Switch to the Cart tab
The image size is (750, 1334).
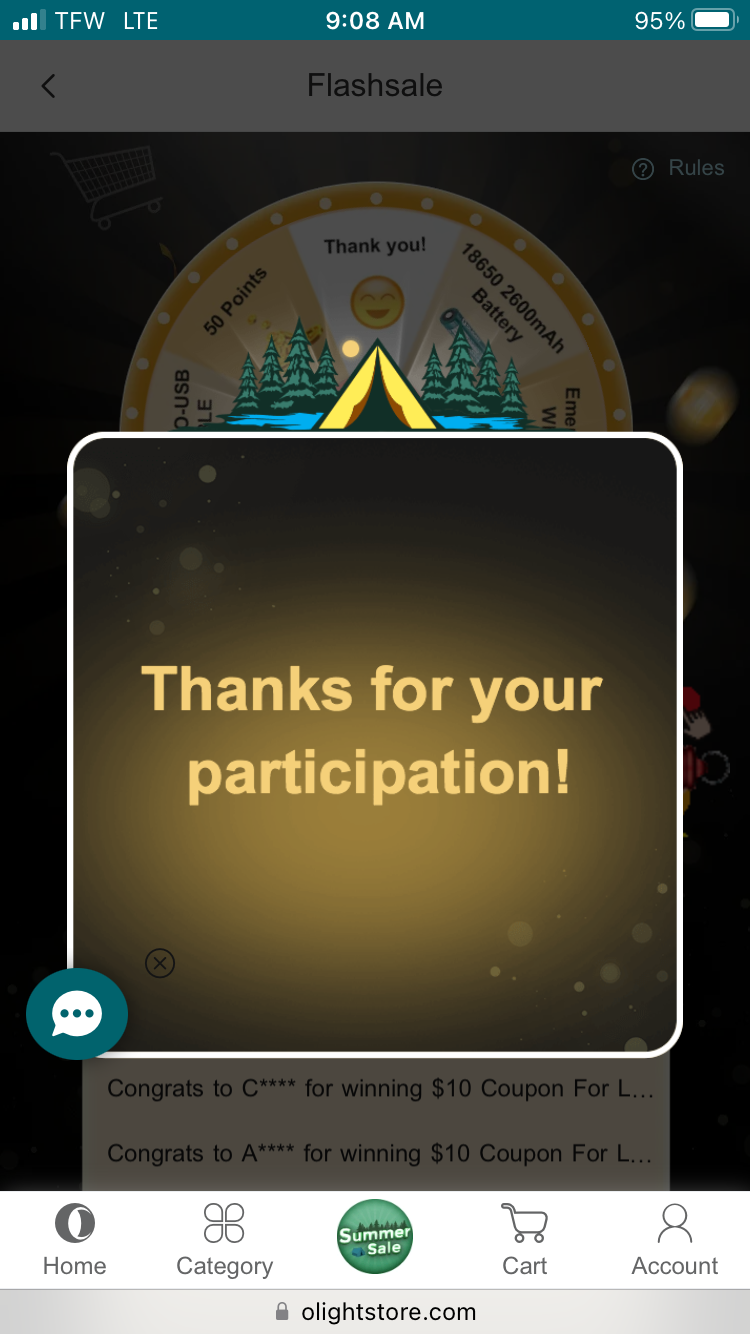[x=525, y=1240]
